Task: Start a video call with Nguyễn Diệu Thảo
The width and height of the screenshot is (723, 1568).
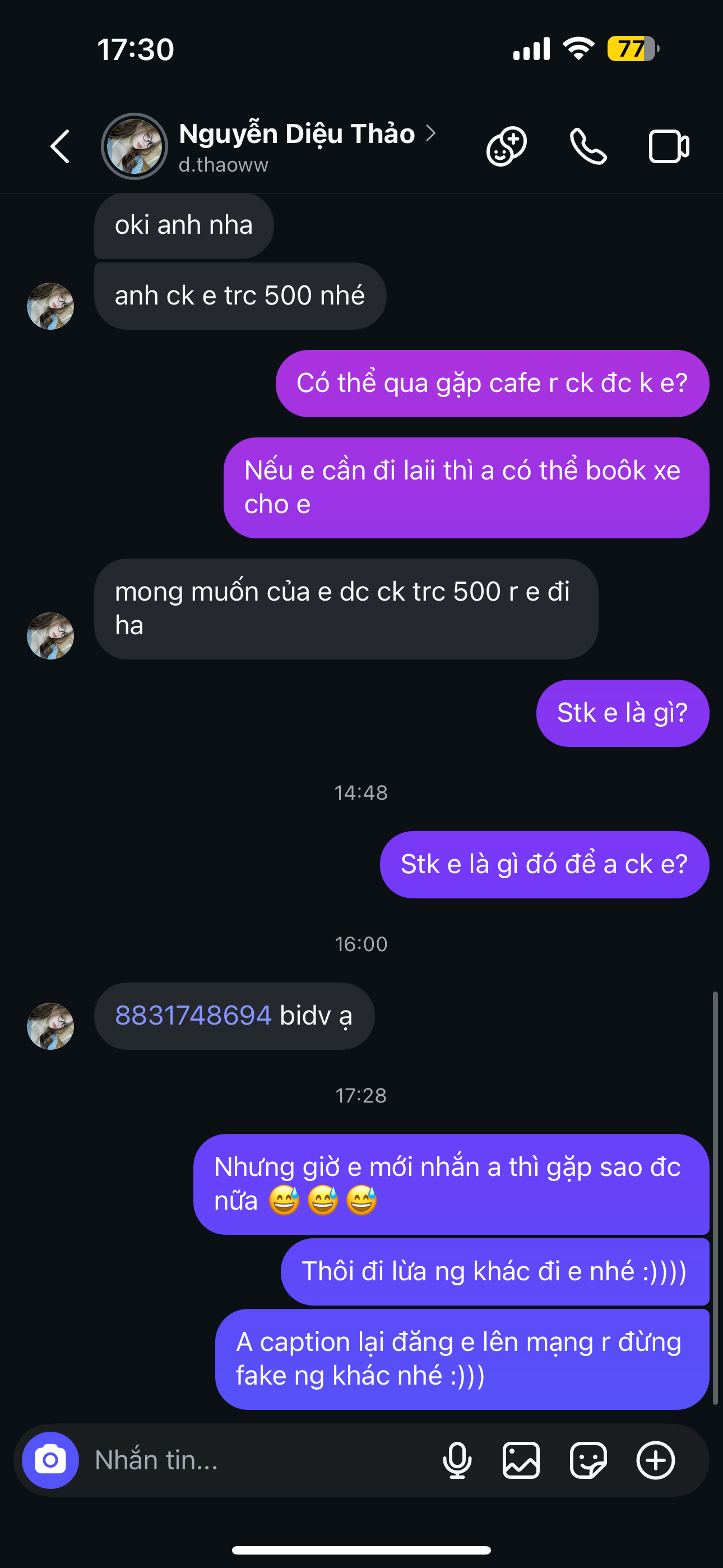Action: click(x=668, y=147)
